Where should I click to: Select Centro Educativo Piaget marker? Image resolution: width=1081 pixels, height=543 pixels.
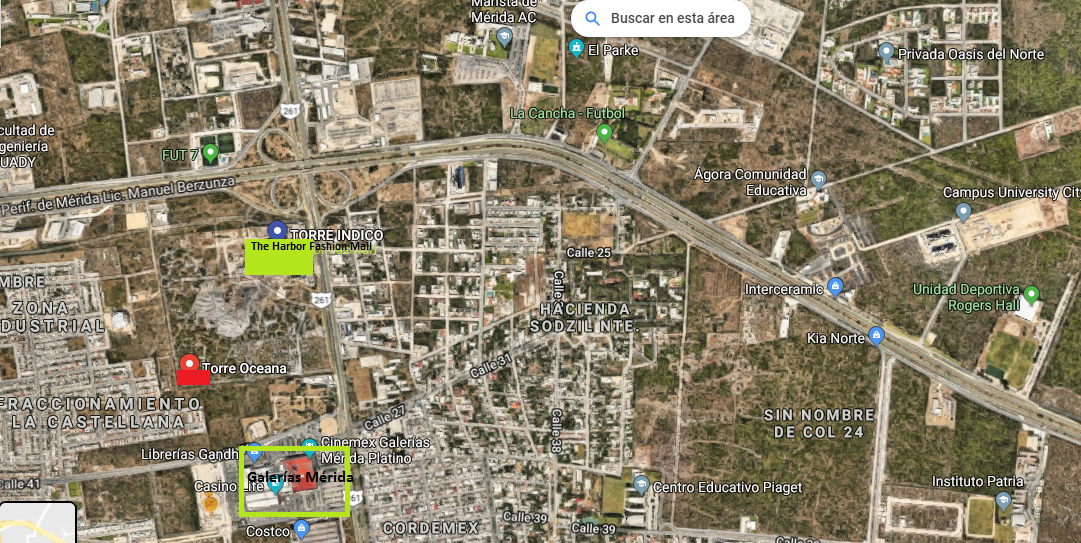pyautogui.click(x=641, y=485)
